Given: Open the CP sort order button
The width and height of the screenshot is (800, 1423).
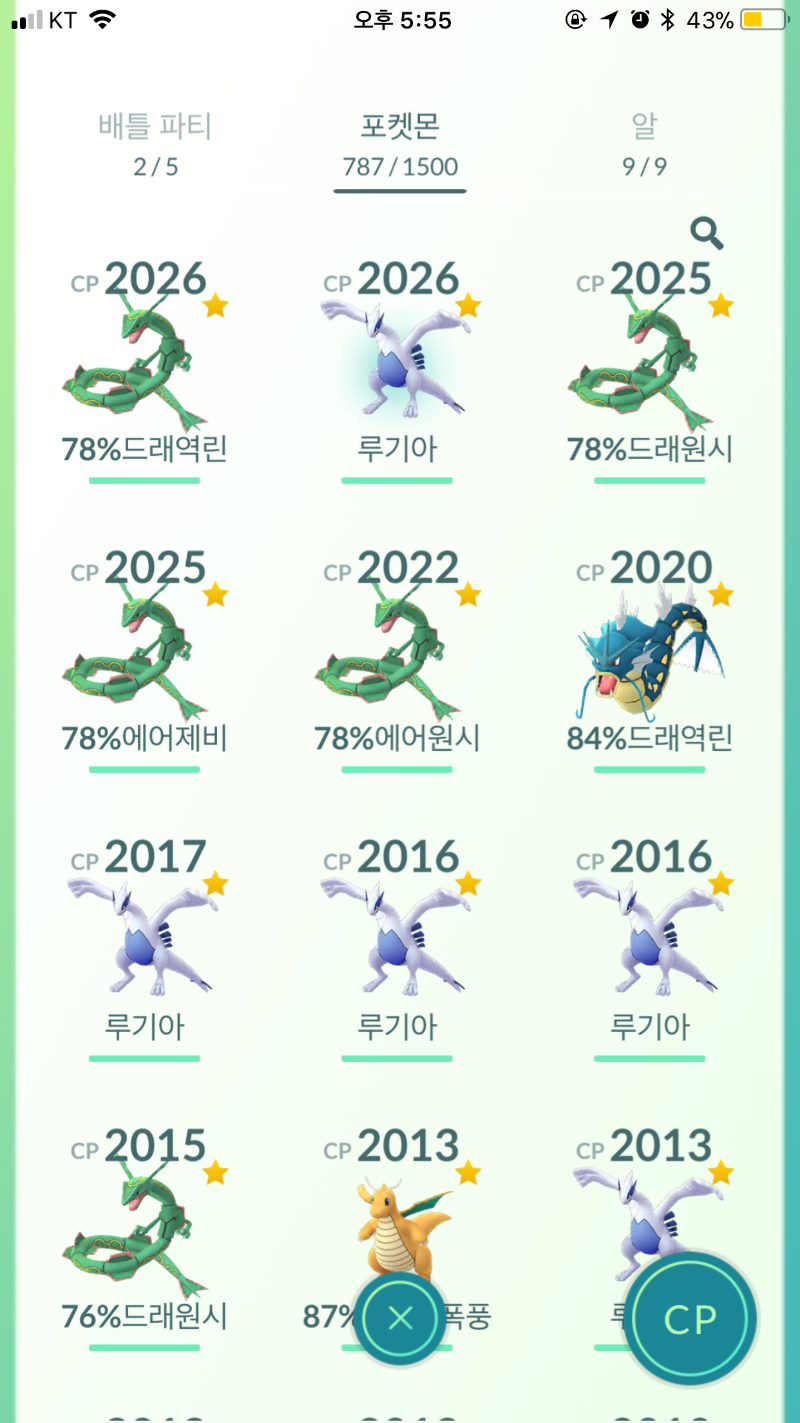Looking at the screenshot, I should click(691, 1318).
